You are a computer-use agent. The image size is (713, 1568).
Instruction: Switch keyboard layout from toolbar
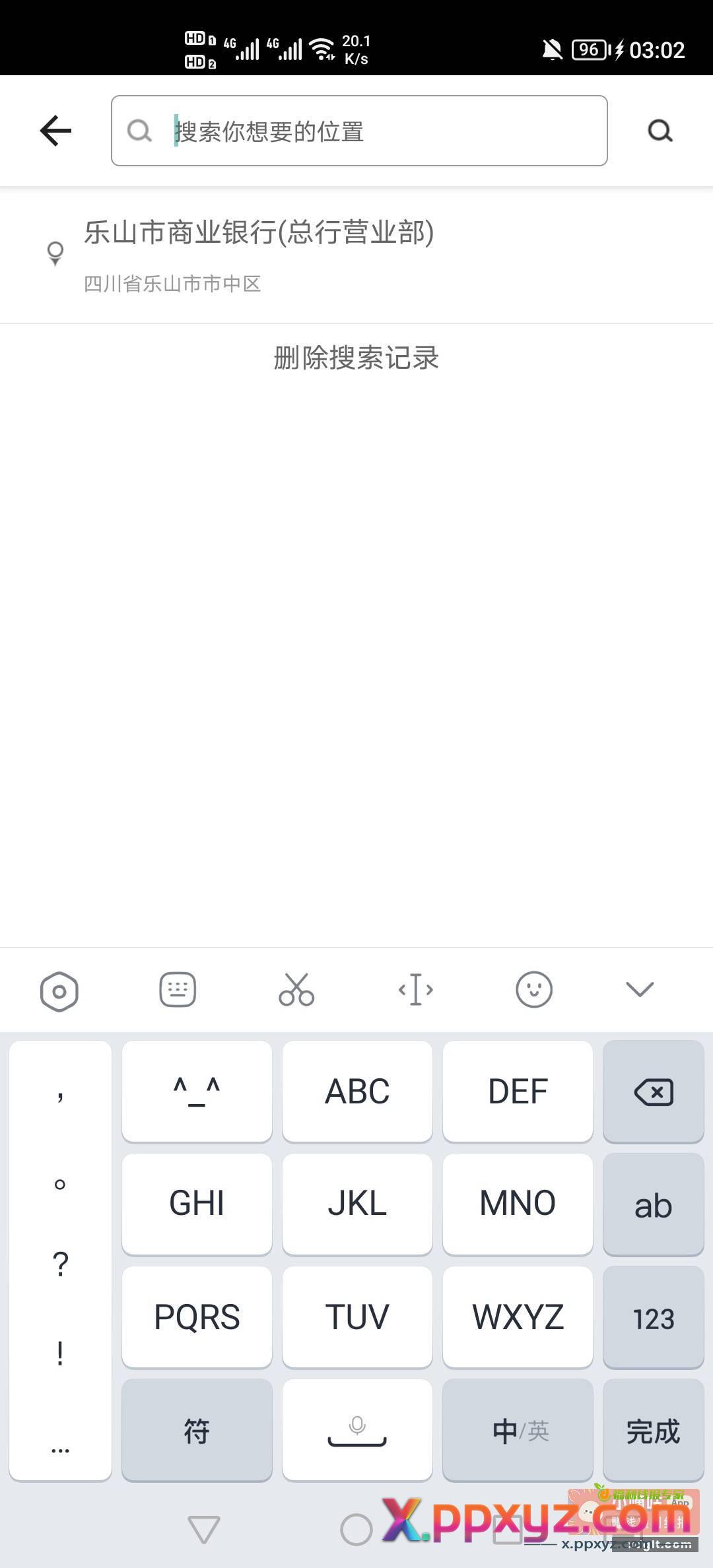[x=178, y=990]
